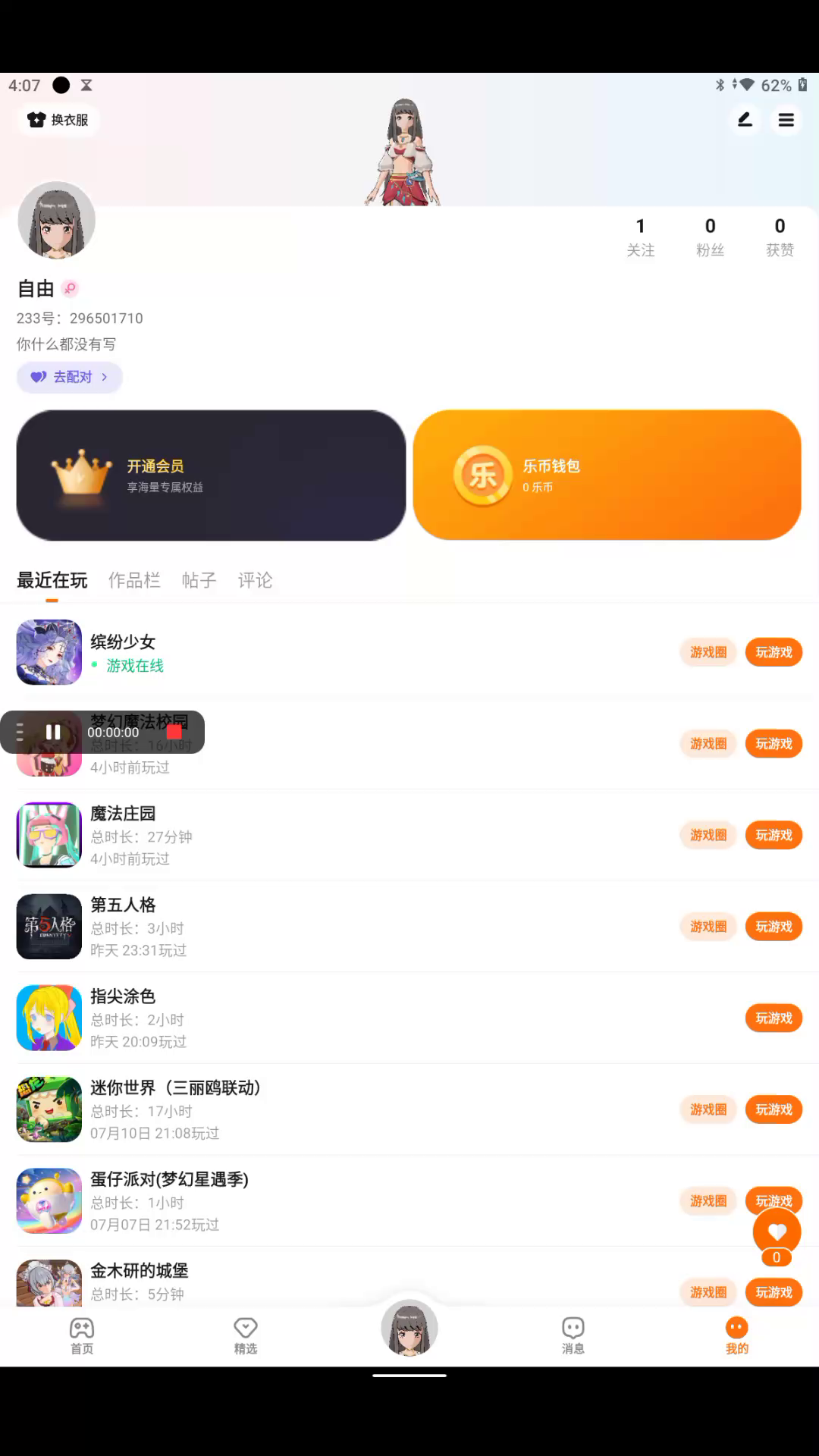
Task: Start 指尖涂色 with 玩游戏 button
Action: (x=773, y=1018)
